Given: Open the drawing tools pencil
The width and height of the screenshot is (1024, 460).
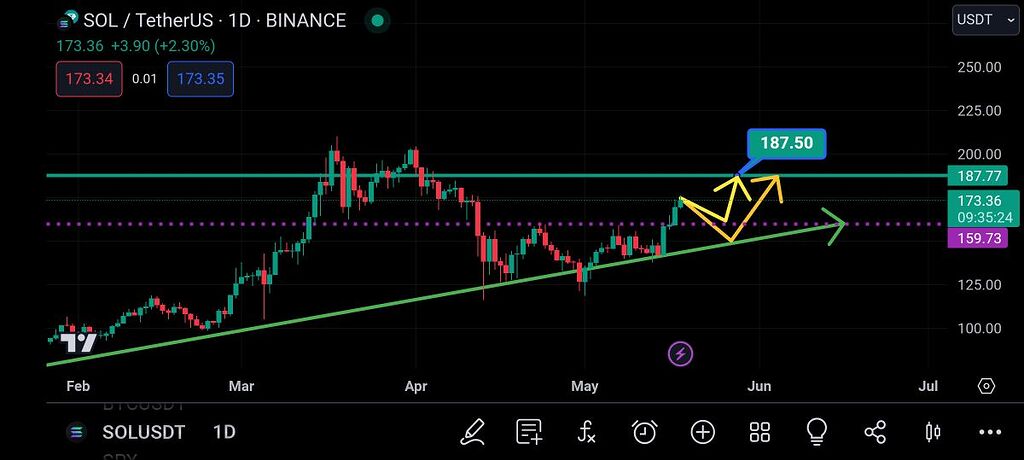Looking at the screenshot, I should pos(473,432).
